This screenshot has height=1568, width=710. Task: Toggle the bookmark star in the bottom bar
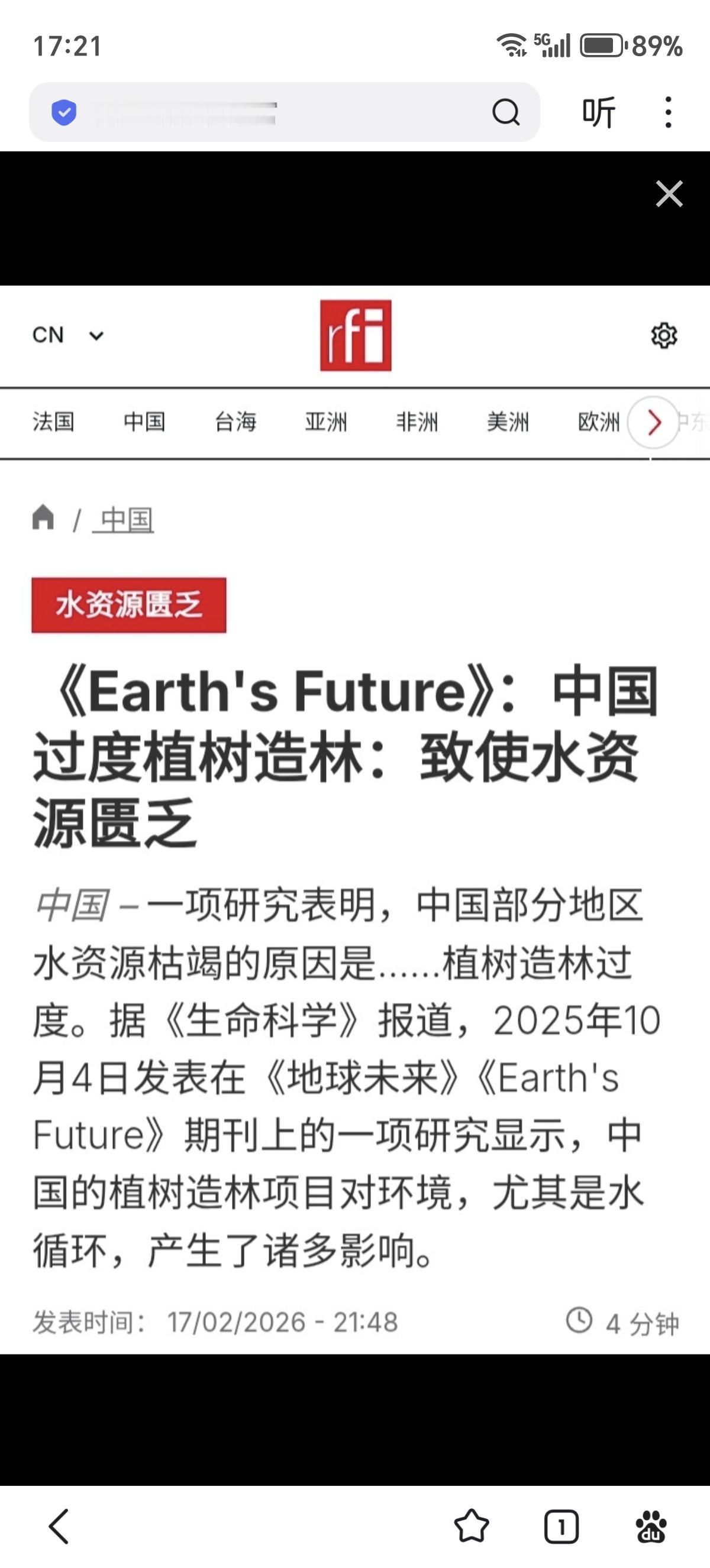tap(473, 1524)
